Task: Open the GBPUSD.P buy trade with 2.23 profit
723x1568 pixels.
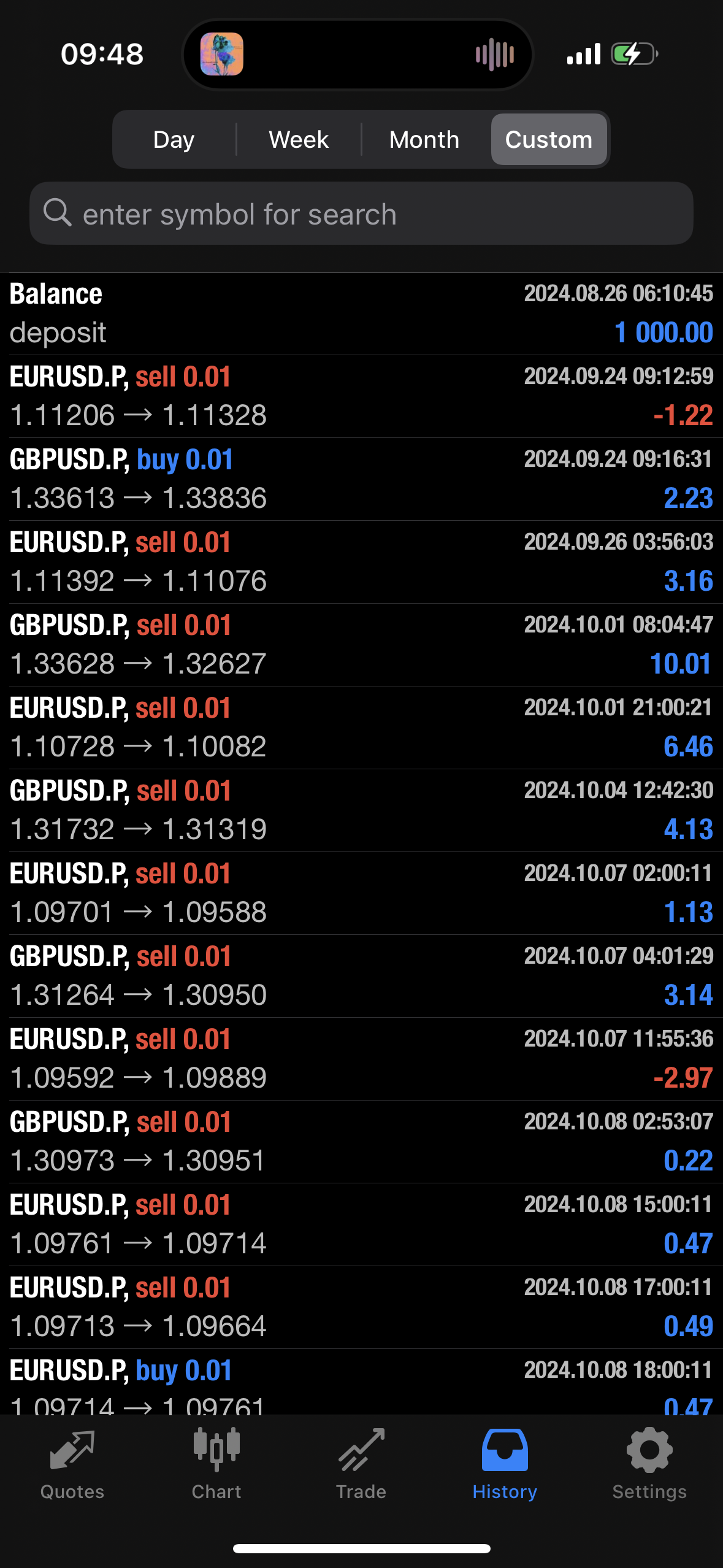Action: 361,479
